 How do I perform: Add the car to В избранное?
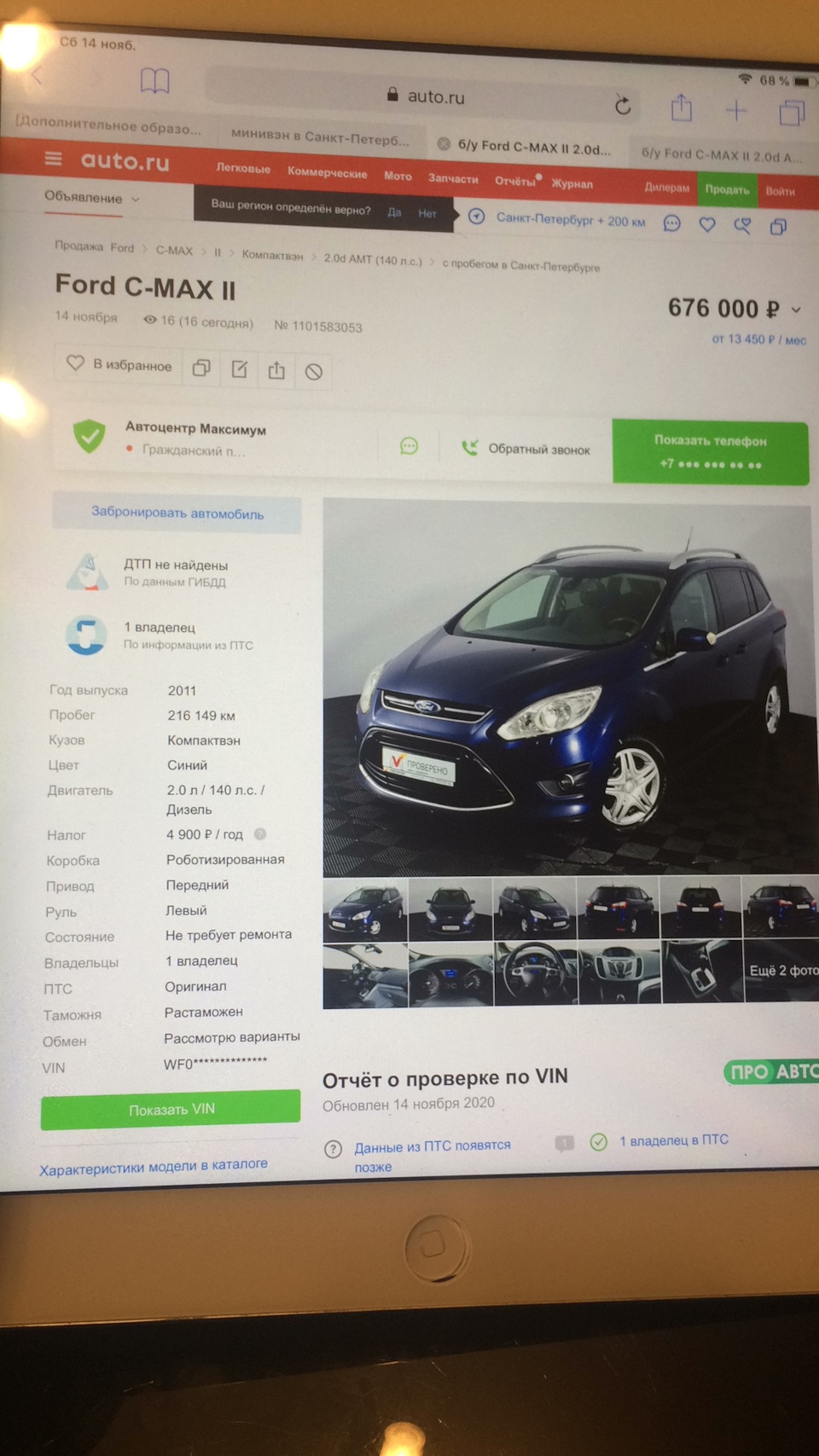119,364
